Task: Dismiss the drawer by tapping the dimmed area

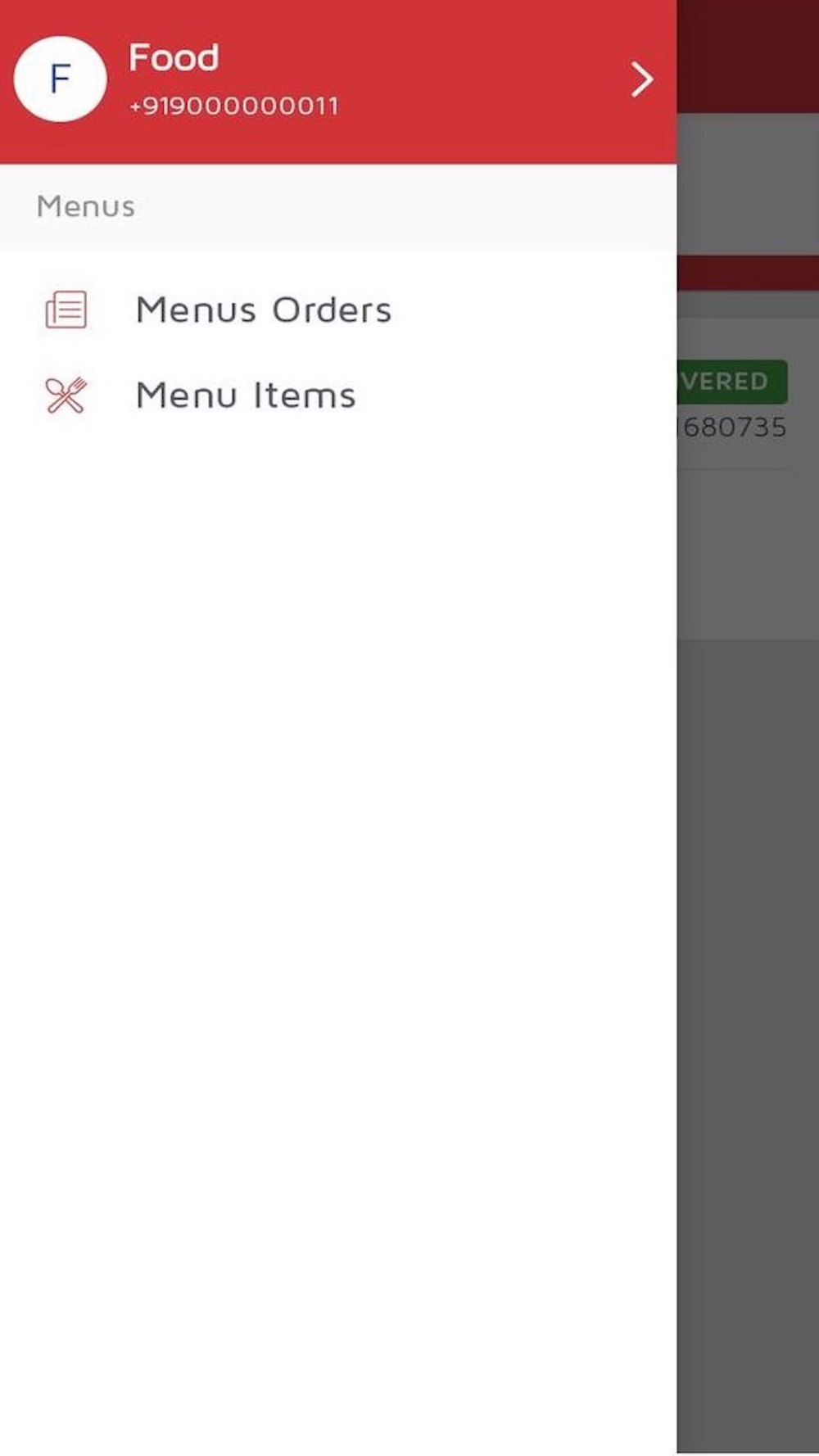Action: pos(748,901)
